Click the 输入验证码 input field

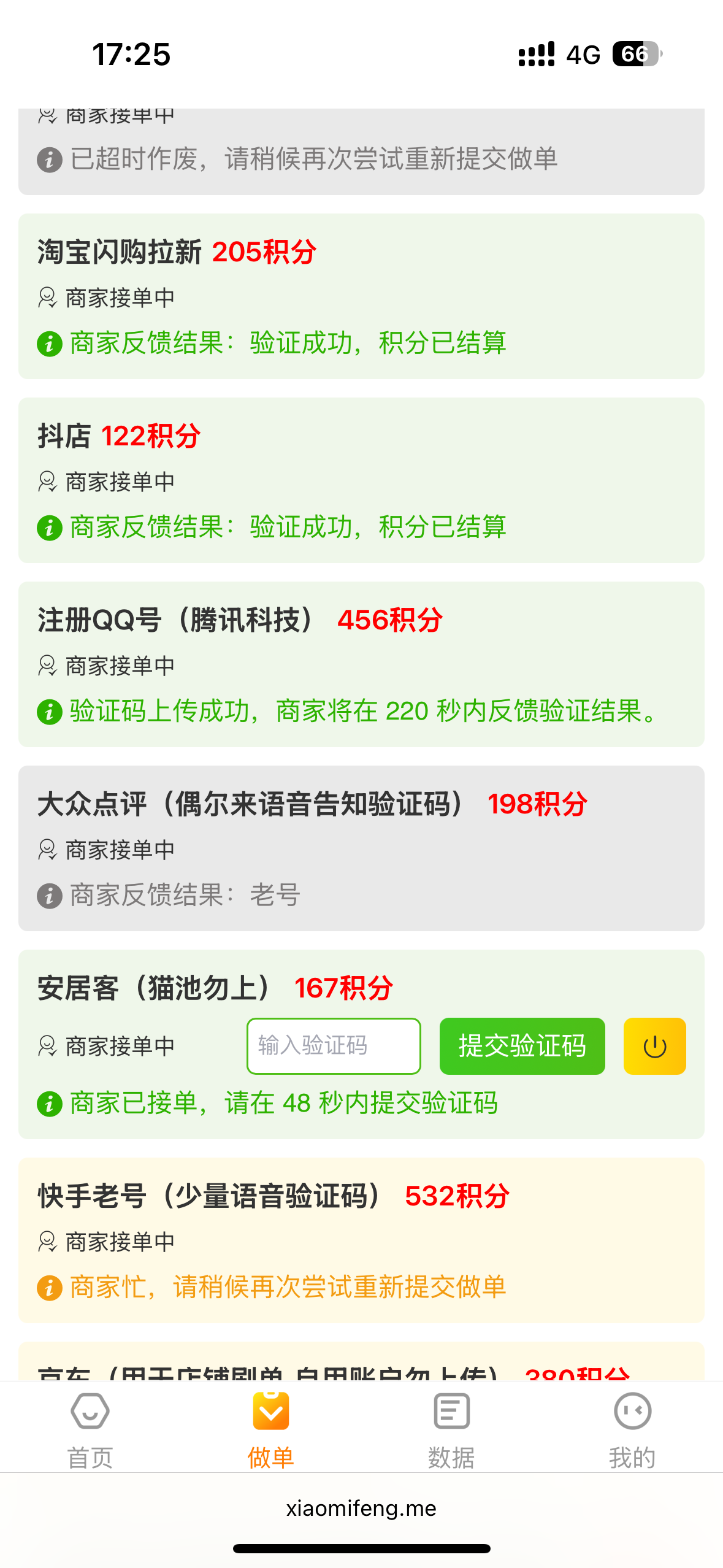pyautogui.click(x=333, y=1046)
